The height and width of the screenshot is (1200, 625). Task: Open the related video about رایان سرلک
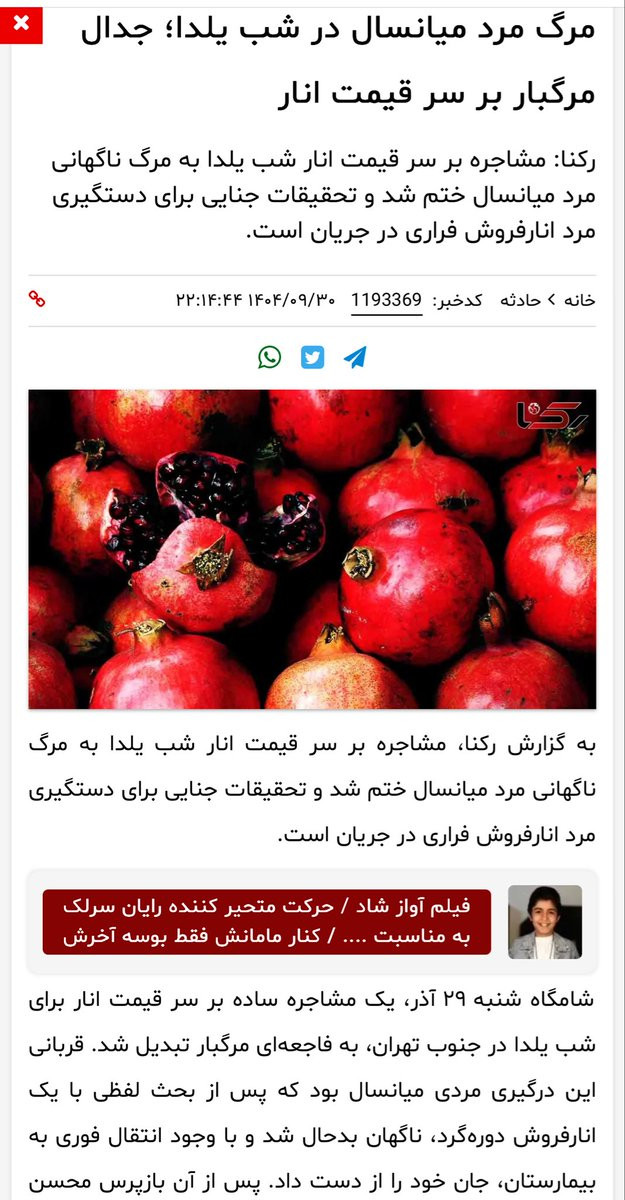coord(267,922)
